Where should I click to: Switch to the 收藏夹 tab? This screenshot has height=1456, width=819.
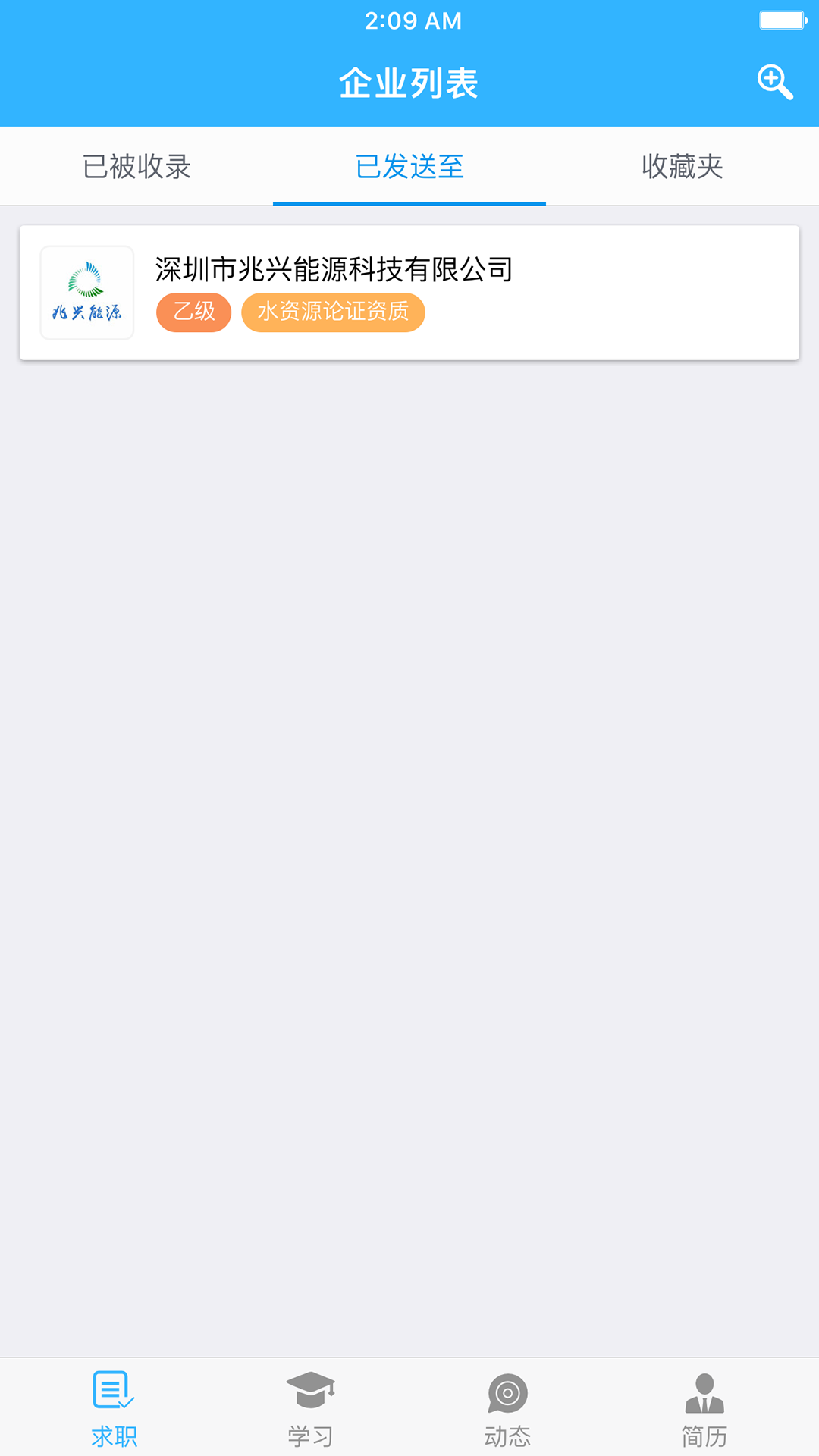point(682,166)
